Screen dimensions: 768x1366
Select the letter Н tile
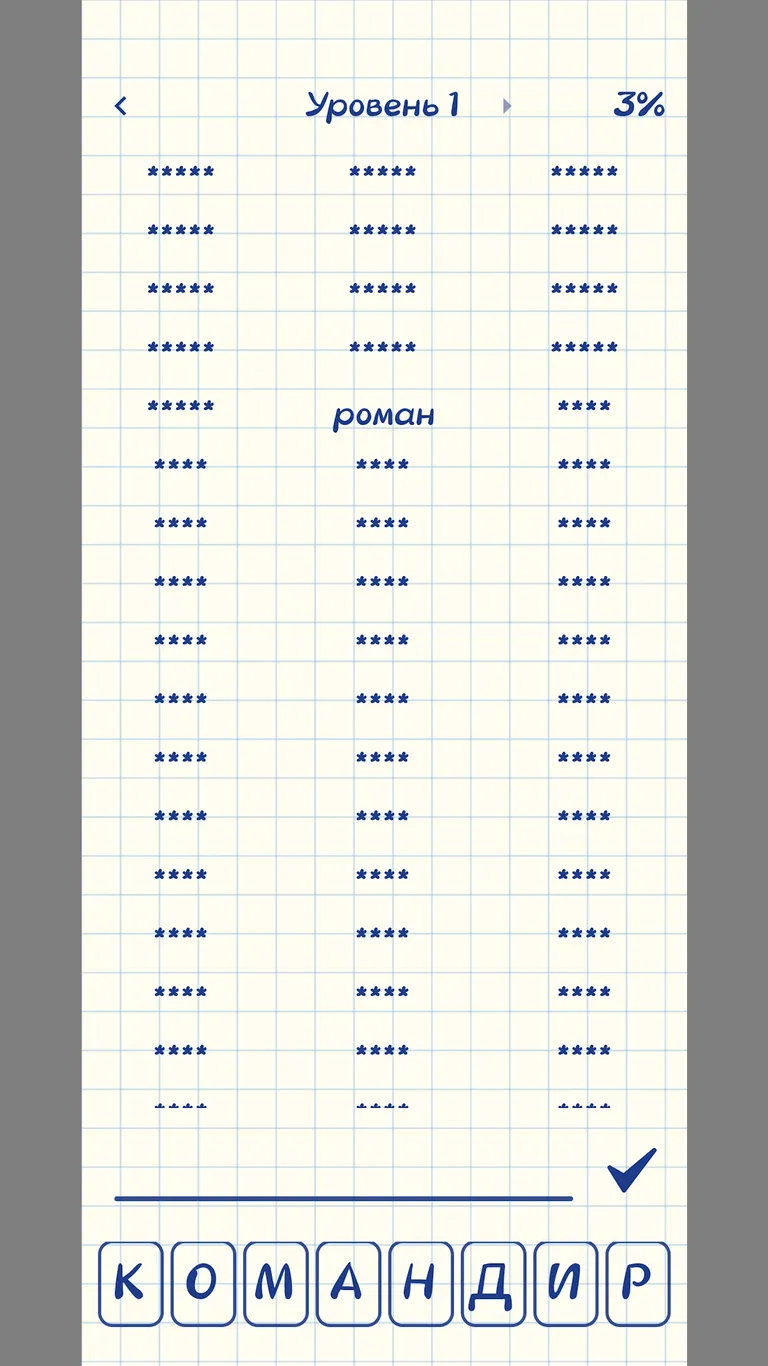(x=420, y=1284)
